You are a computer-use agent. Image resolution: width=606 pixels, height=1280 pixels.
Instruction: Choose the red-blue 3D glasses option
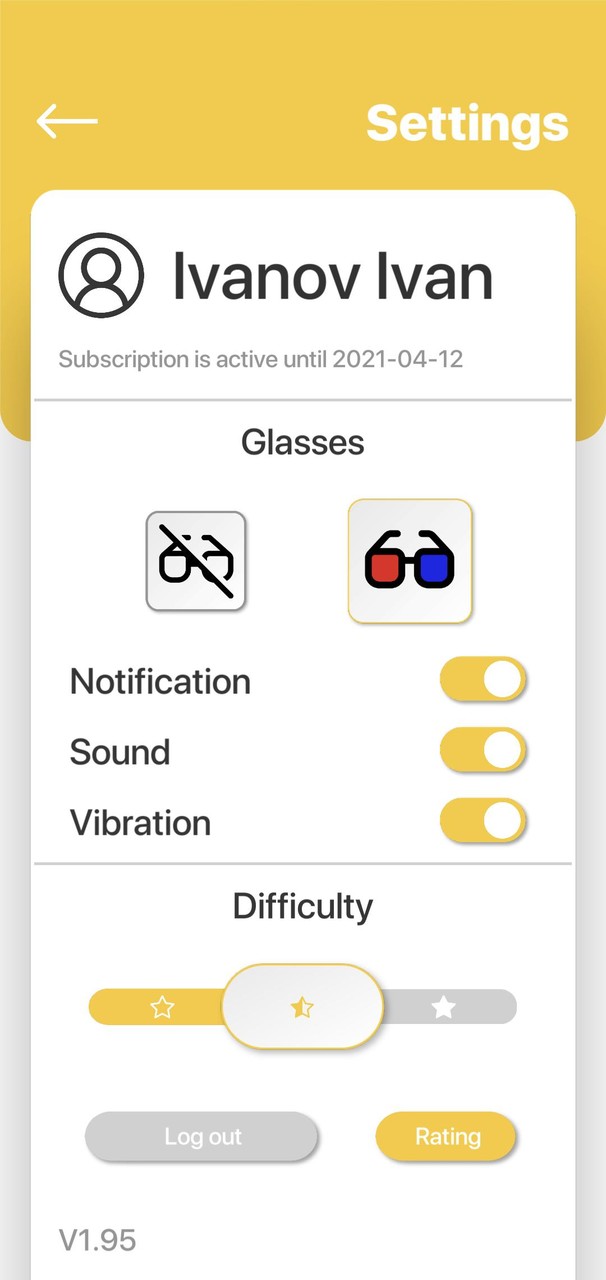(410, 561)
